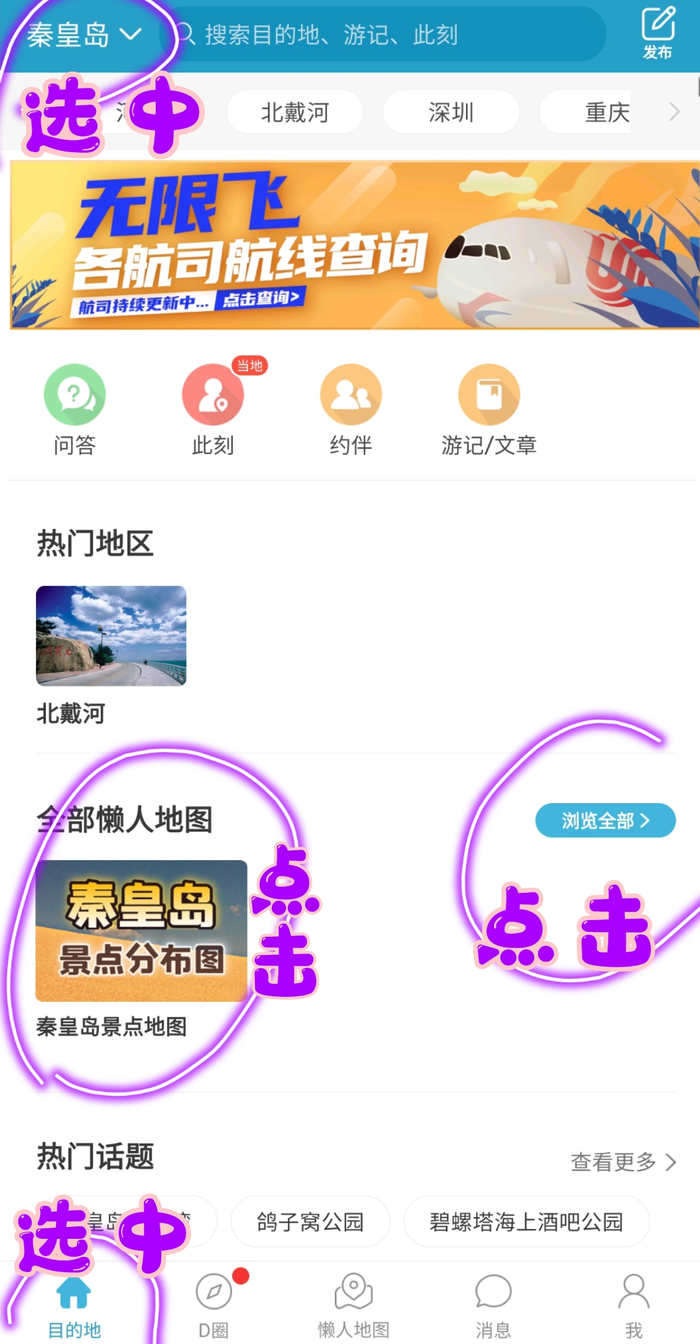The image size is (700, 1344).
Task: Open the 秦皇岛 city dropdown
Action: click(x=85, y=35)
